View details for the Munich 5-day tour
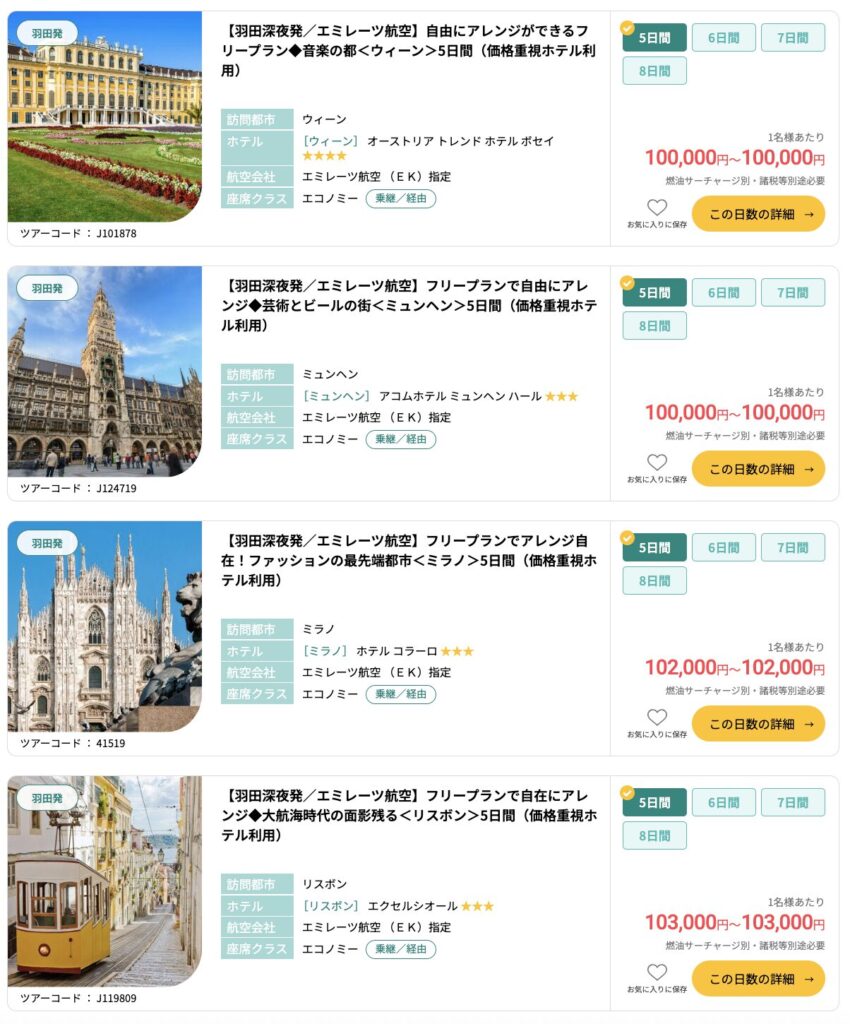Image resolution: width=850 pixels, height=1024 pixels. click(x=758, y=469)
